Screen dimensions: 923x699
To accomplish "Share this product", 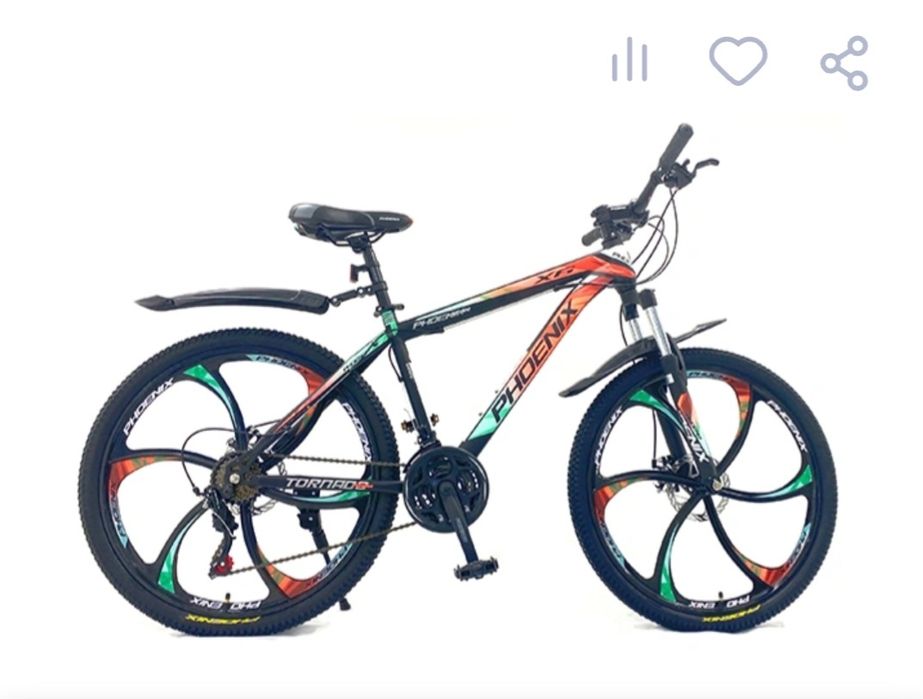I will 844,63.
